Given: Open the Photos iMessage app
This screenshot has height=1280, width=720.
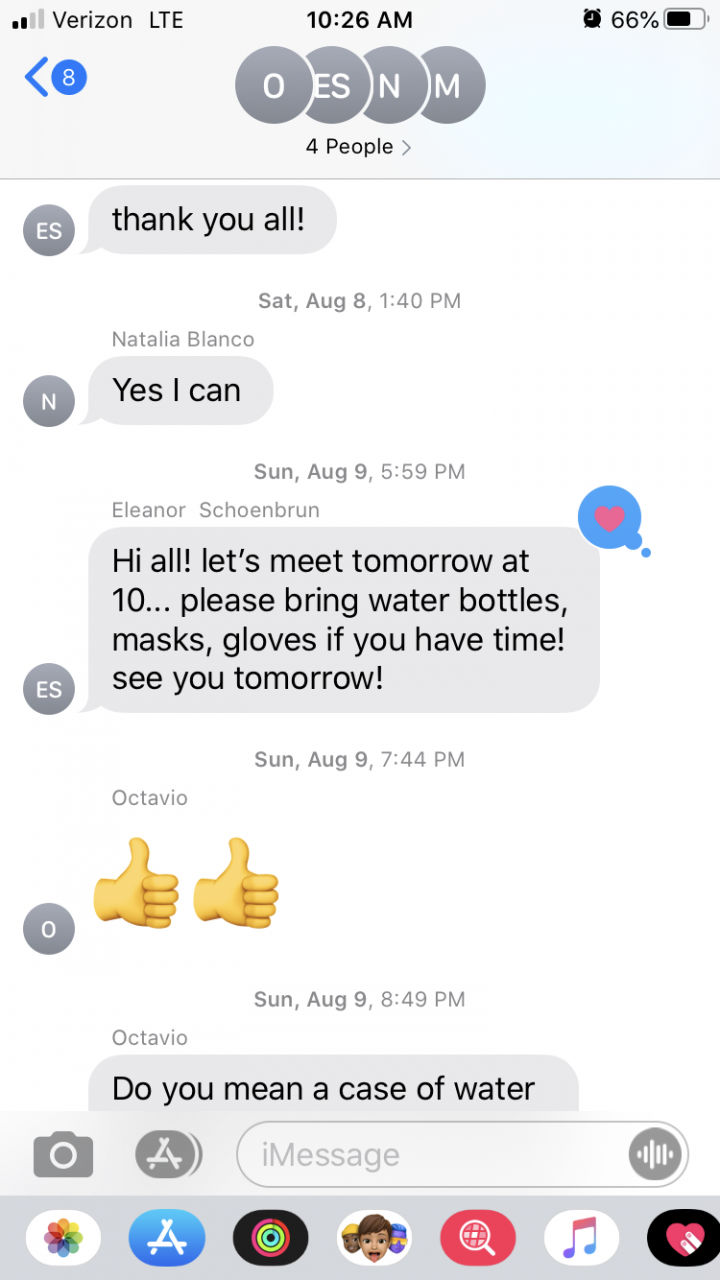Looking at the screenshot, I should [x=63, y=1238].
